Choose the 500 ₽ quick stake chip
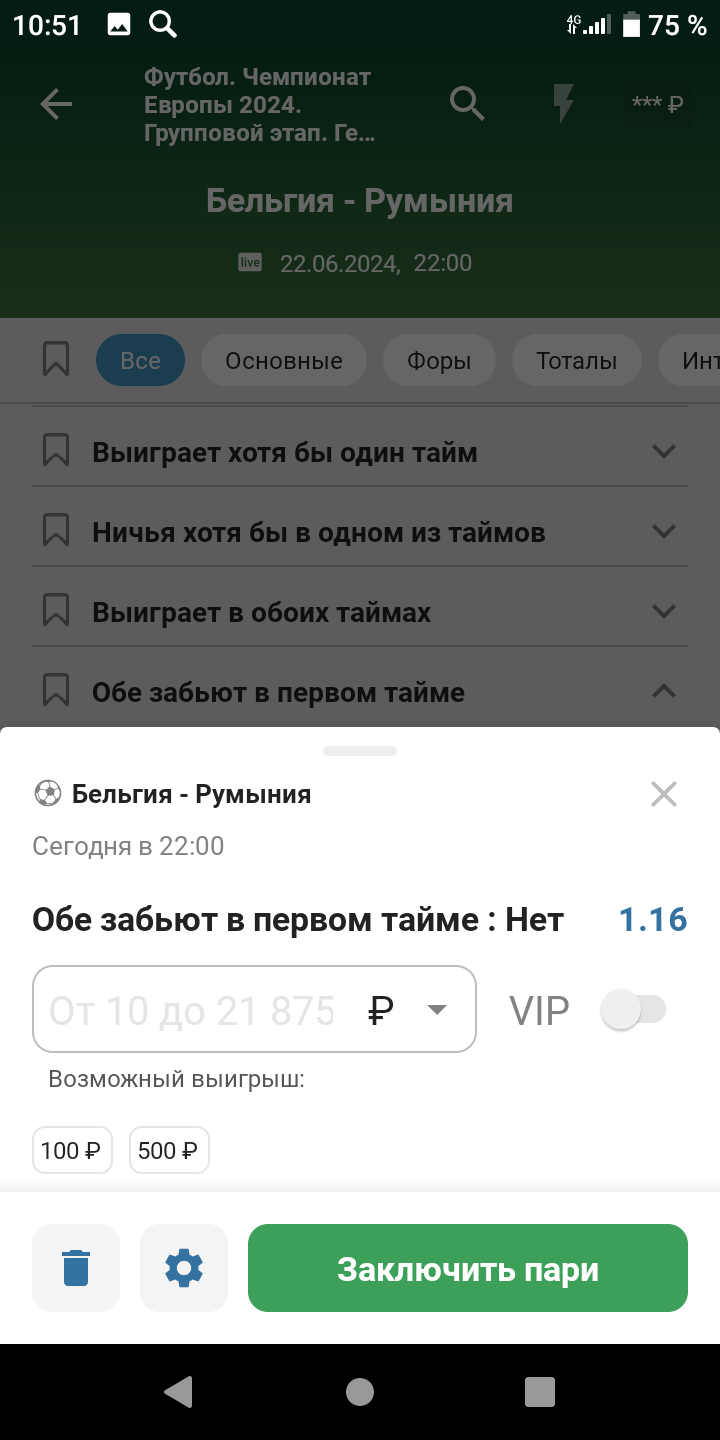 pyautogui.click(x=169, y=1151)
